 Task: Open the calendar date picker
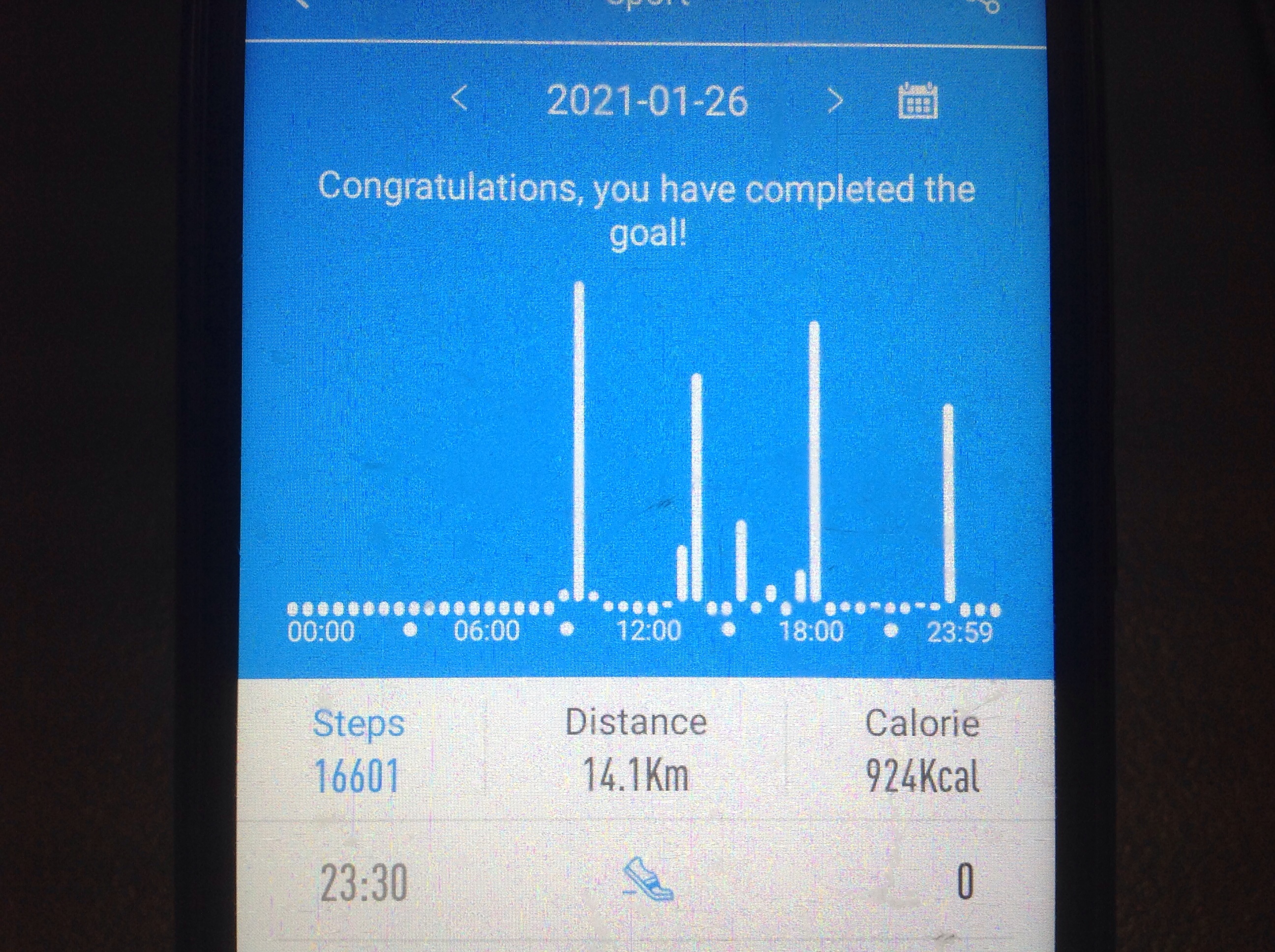click(917, 101)
